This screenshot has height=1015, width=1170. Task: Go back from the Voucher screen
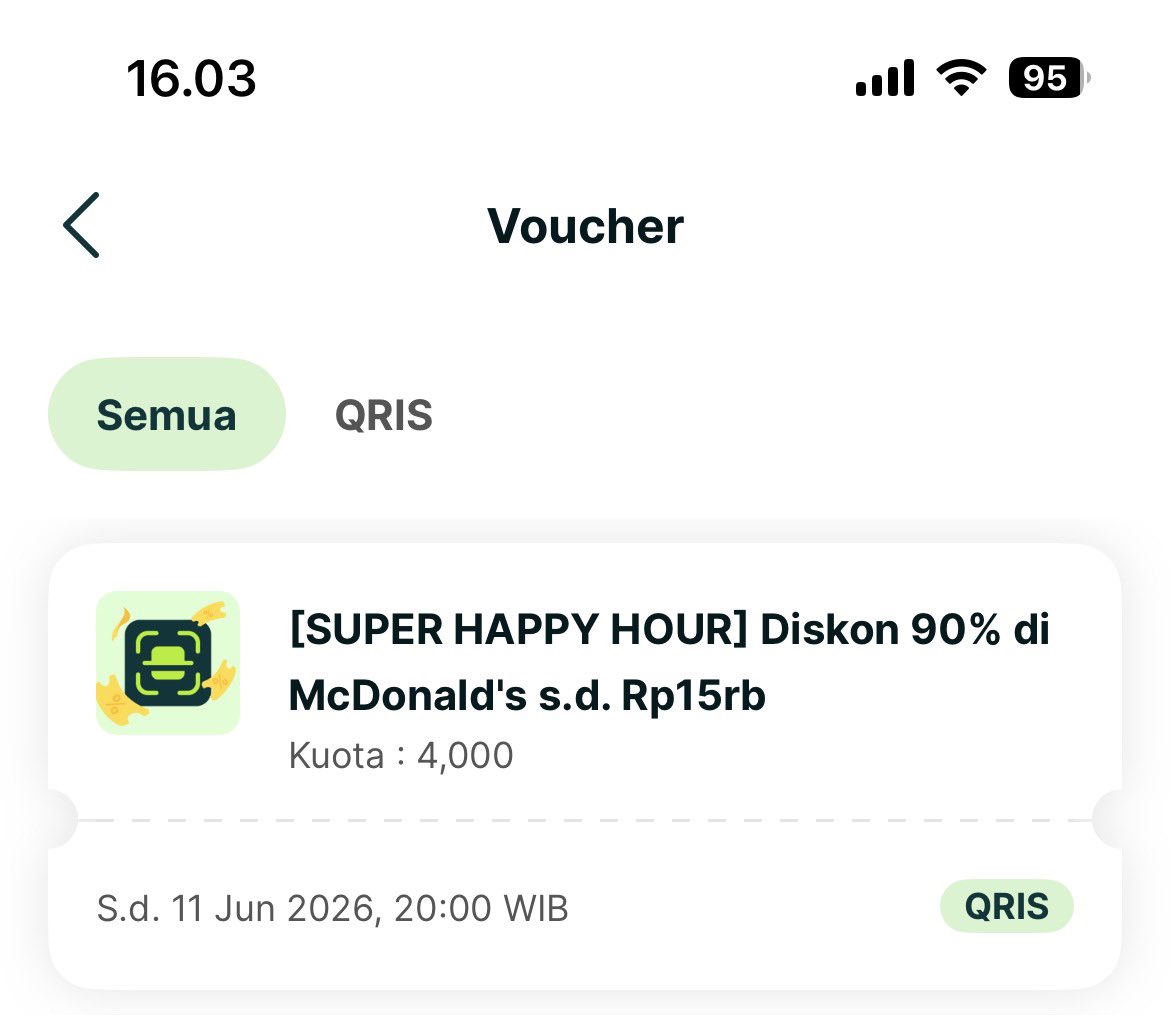click(81, 225)
